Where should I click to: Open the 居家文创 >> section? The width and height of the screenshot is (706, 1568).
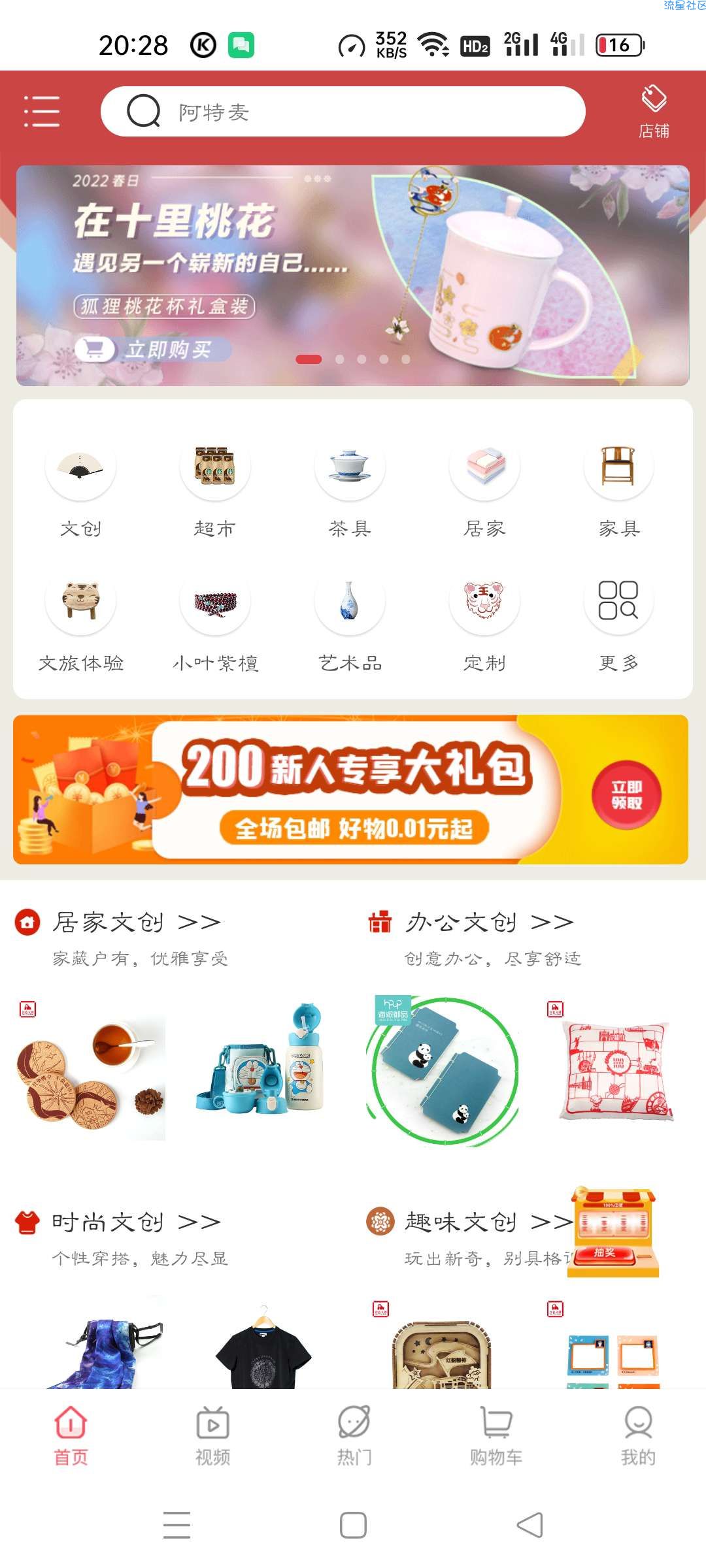(x=136, y=922)
